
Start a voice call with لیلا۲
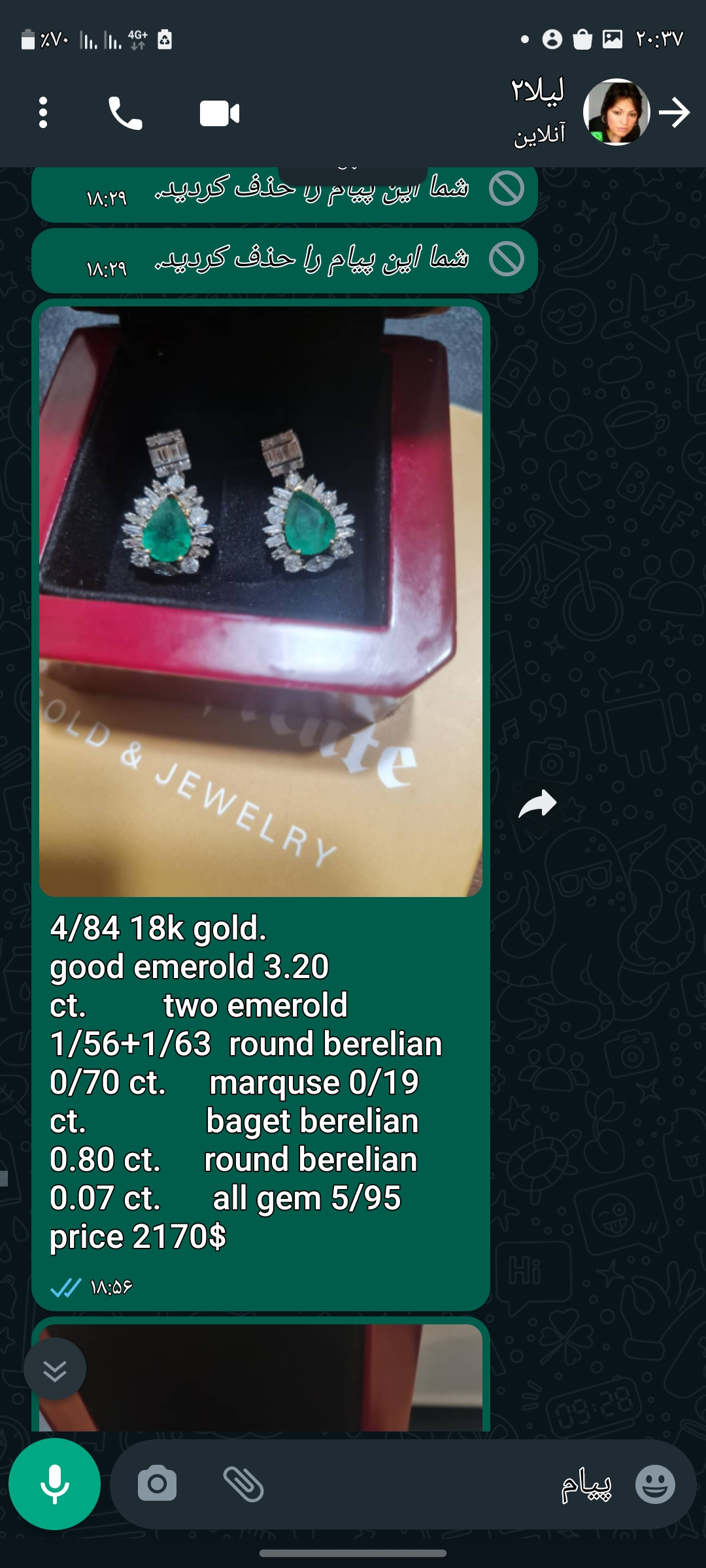click(x=125, y=113)
